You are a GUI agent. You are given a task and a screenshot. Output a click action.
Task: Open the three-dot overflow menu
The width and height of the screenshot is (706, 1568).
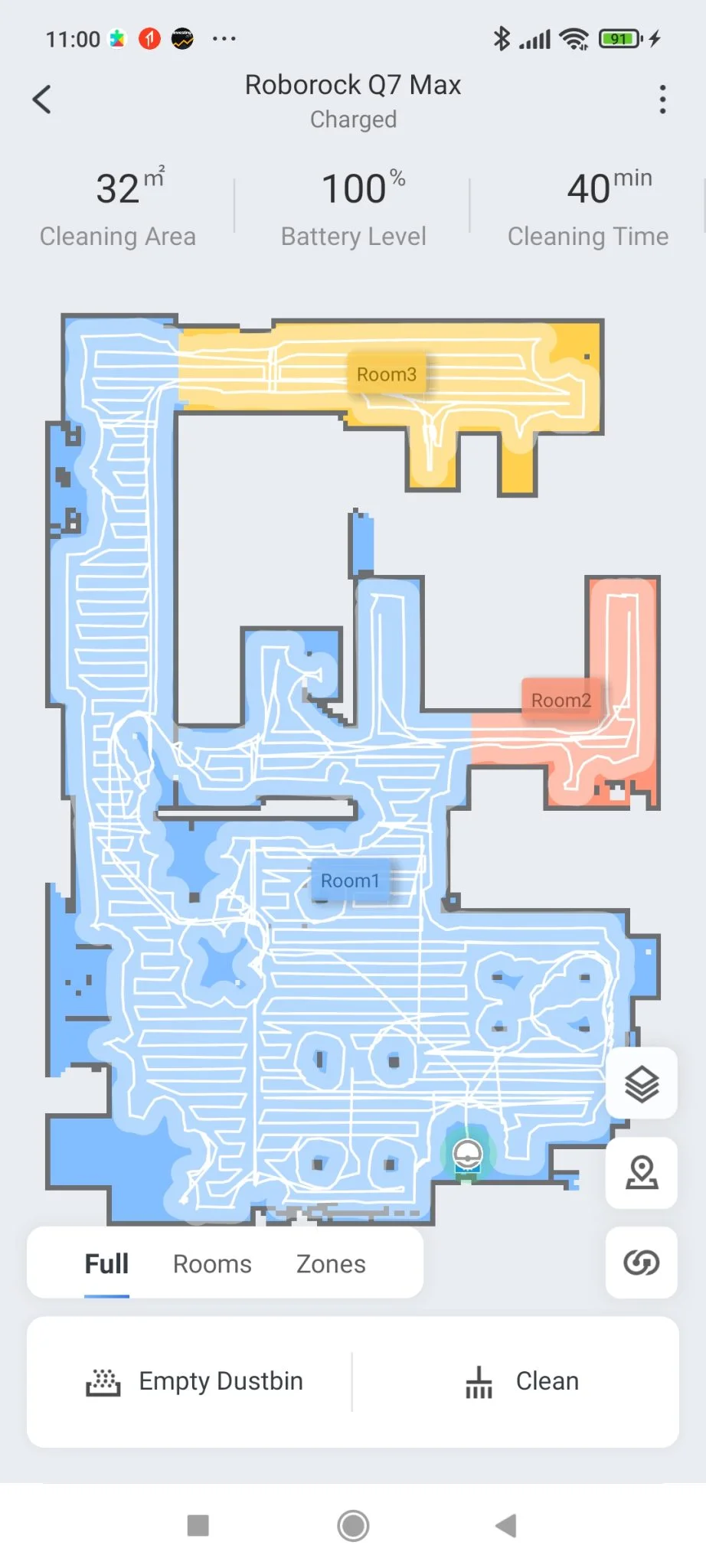[x=662, y=100]
